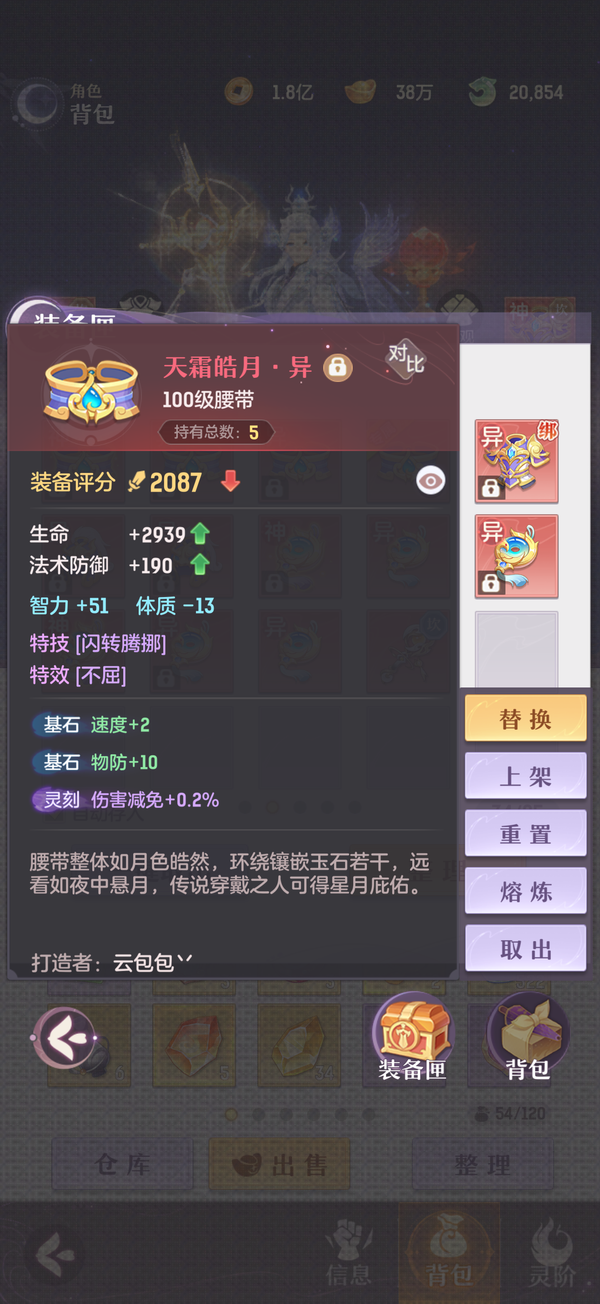Screen dimensions: 600x1304
Task: Select the 异 pendant equipment item
Action: [516, 556]
